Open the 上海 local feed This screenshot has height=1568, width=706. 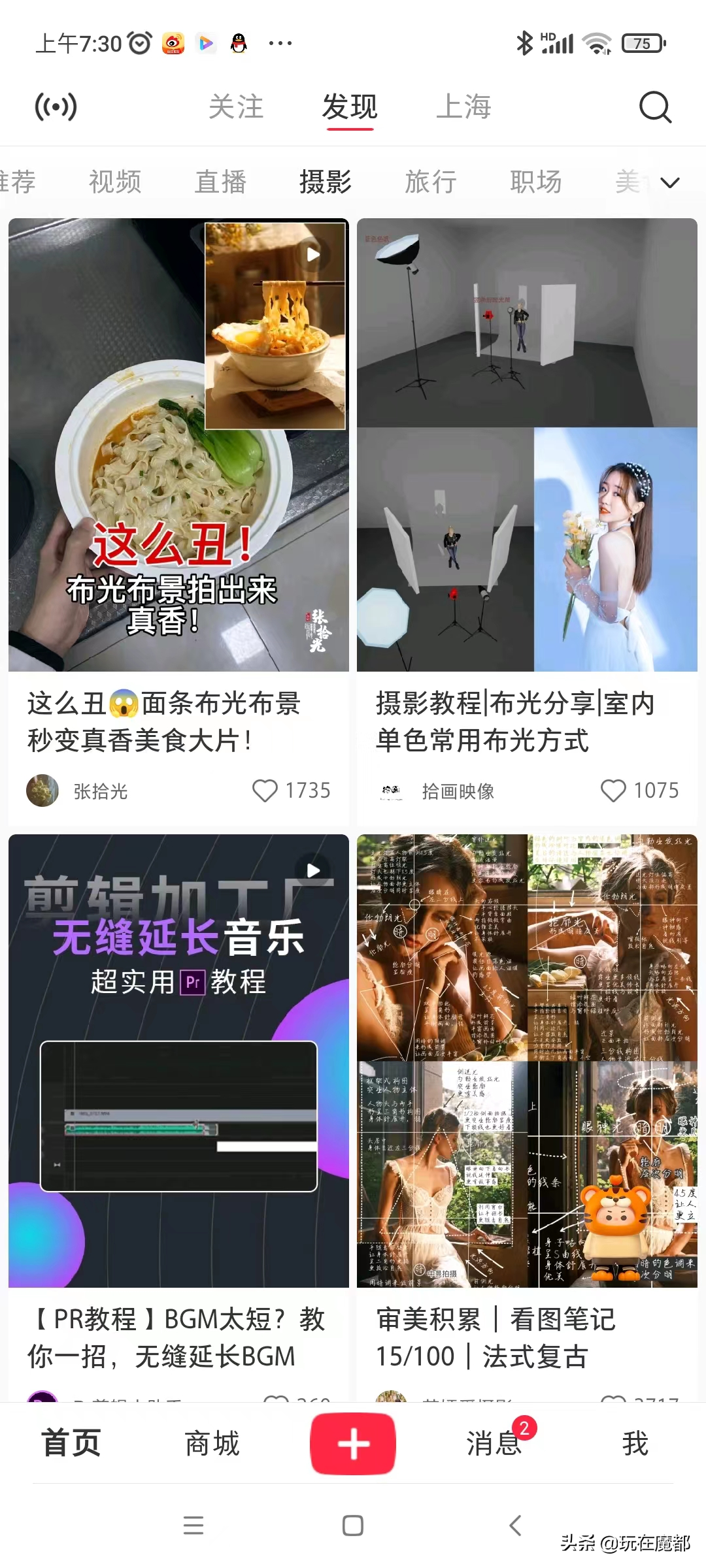pyautogui.click(x=463, y=106)
